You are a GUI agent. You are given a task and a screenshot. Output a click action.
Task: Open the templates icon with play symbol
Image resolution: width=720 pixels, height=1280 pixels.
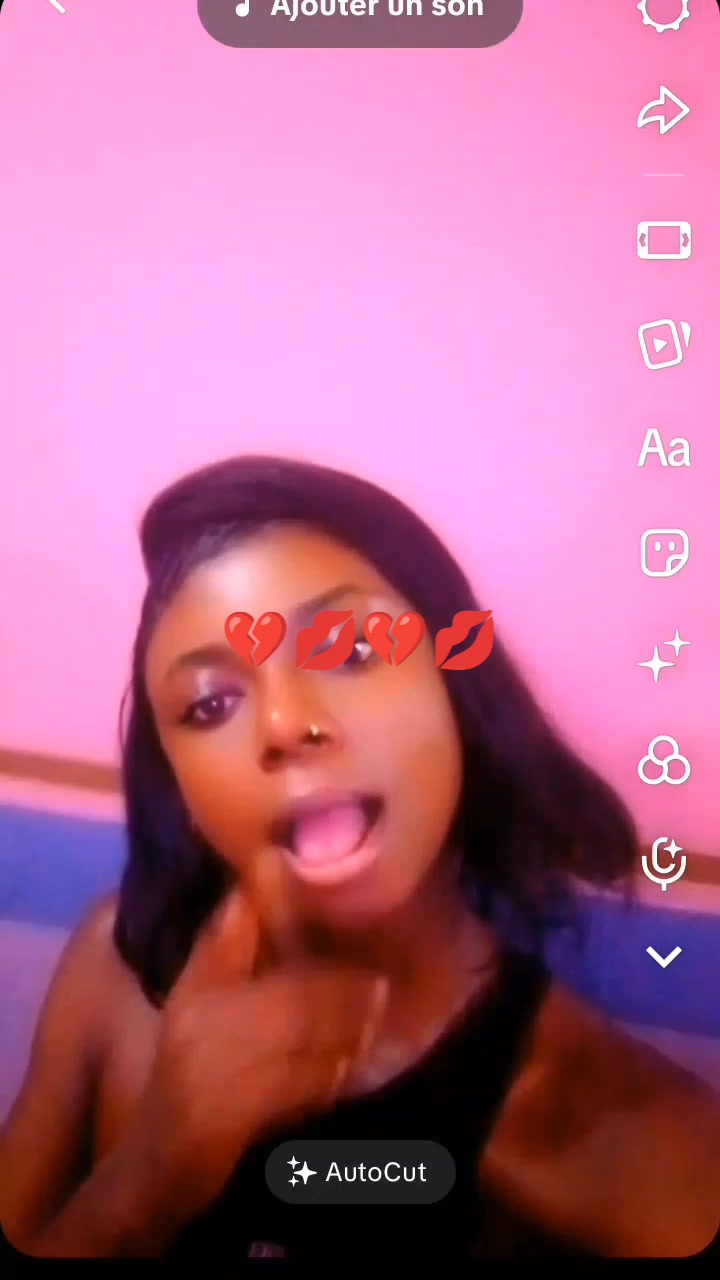pyautogui.click(x=664, y=345)
